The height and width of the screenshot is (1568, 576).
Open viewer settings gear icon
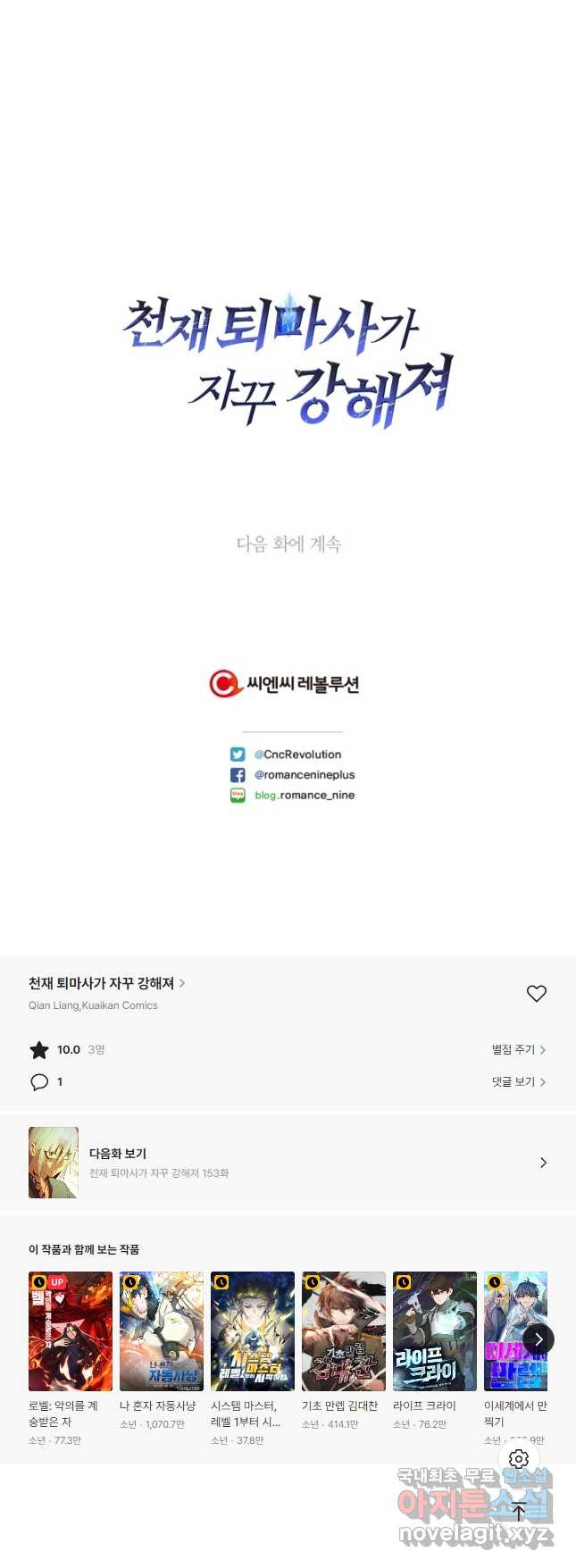tap(519, 1459)
